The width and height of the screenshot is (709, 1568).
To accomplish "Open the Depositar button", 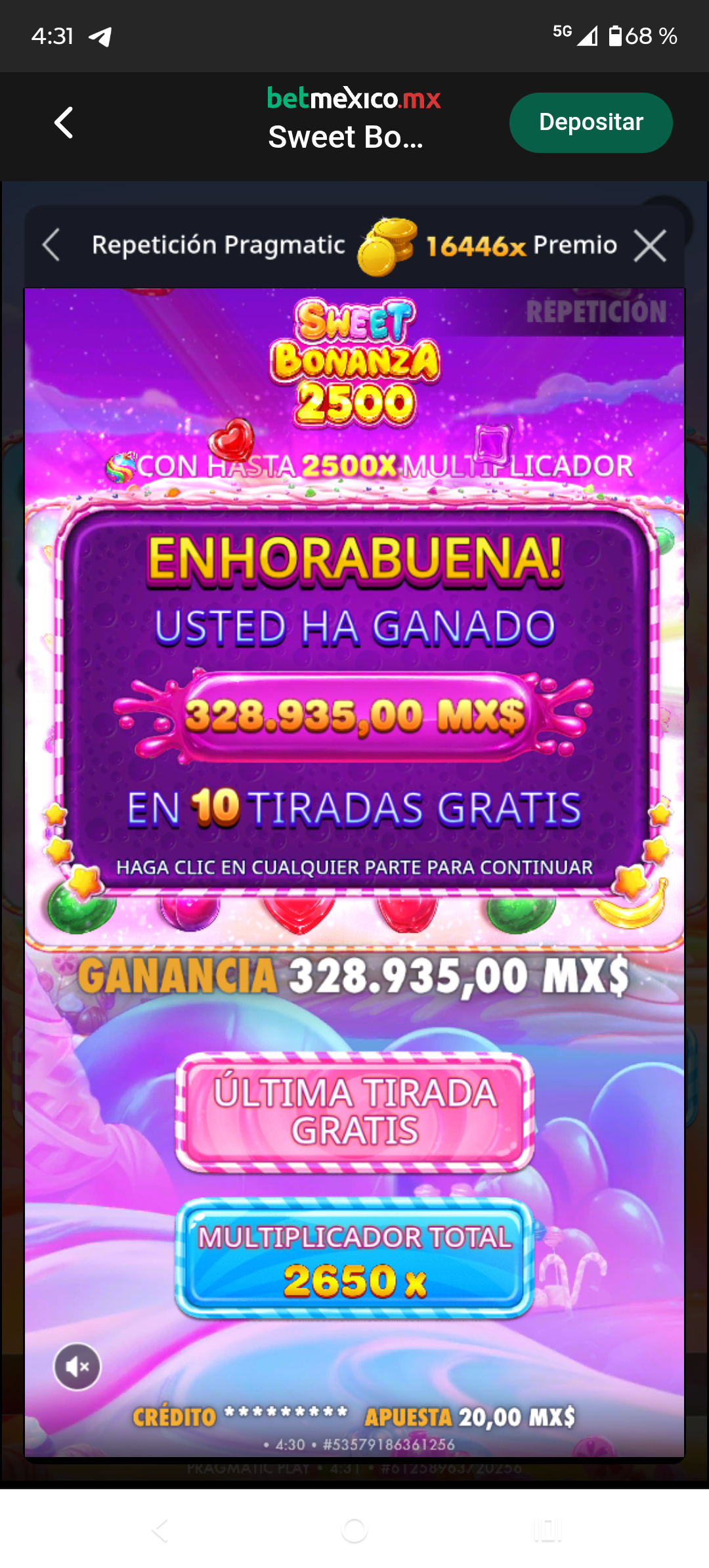I will (x=591, y=123).
